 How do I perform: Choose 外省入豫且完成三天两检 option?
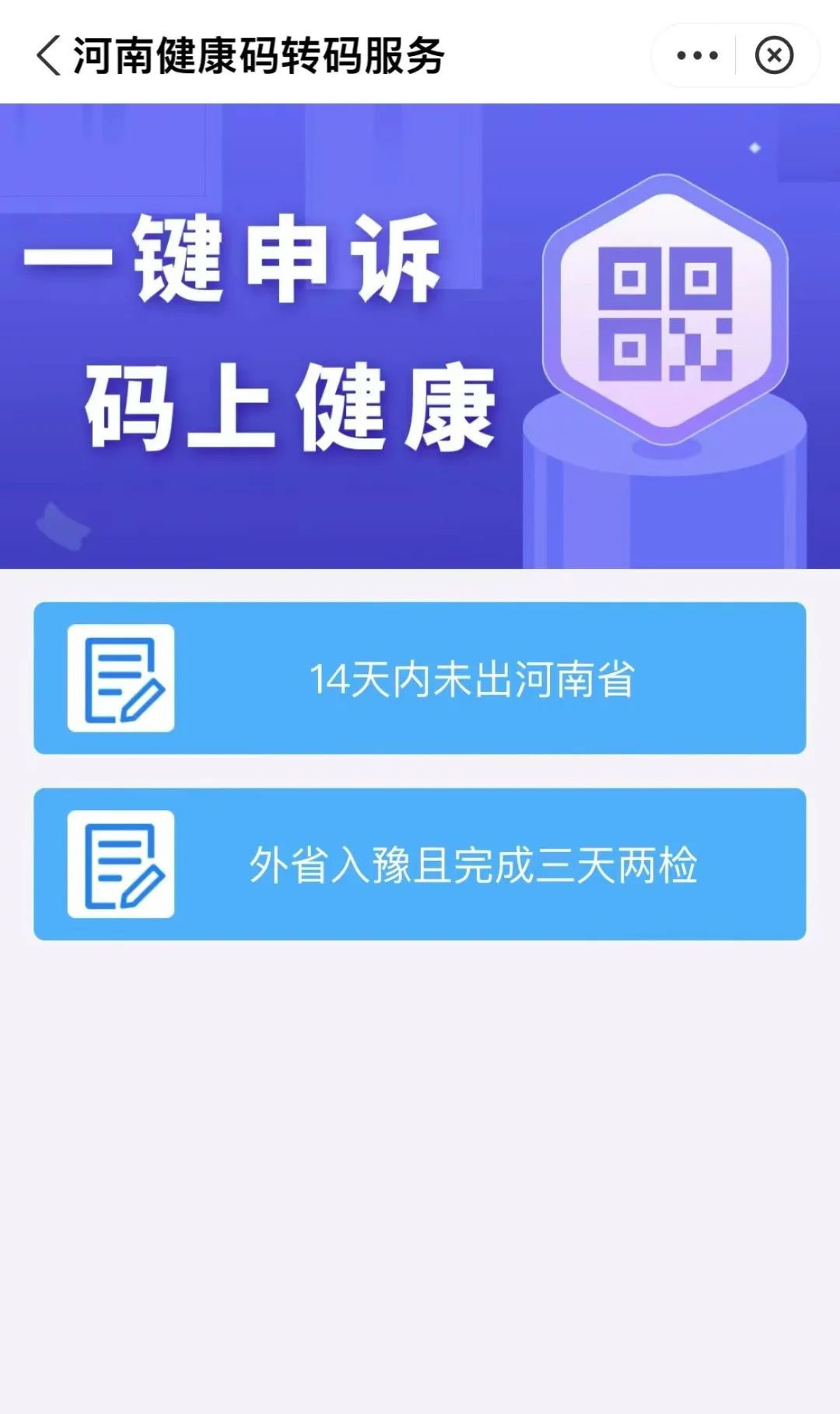pos(420,864)
